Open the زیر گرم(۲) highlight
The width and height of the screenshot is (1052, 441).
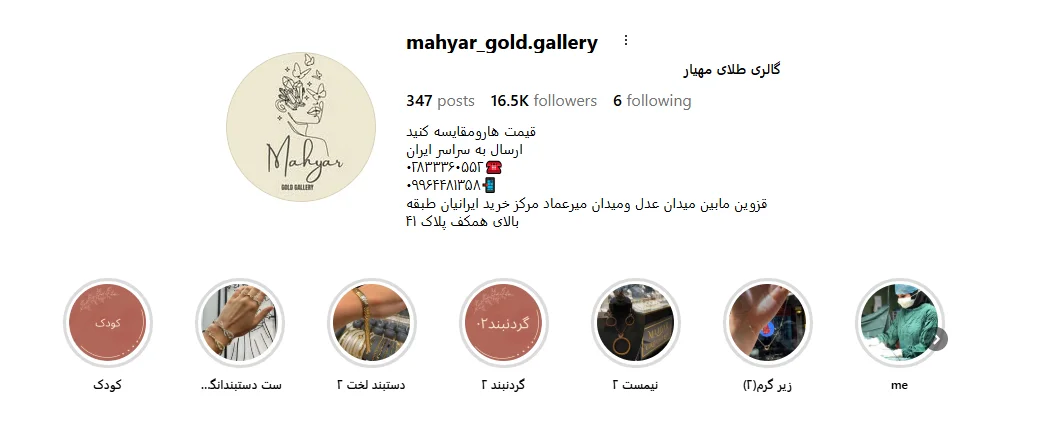tap(767, 322)
